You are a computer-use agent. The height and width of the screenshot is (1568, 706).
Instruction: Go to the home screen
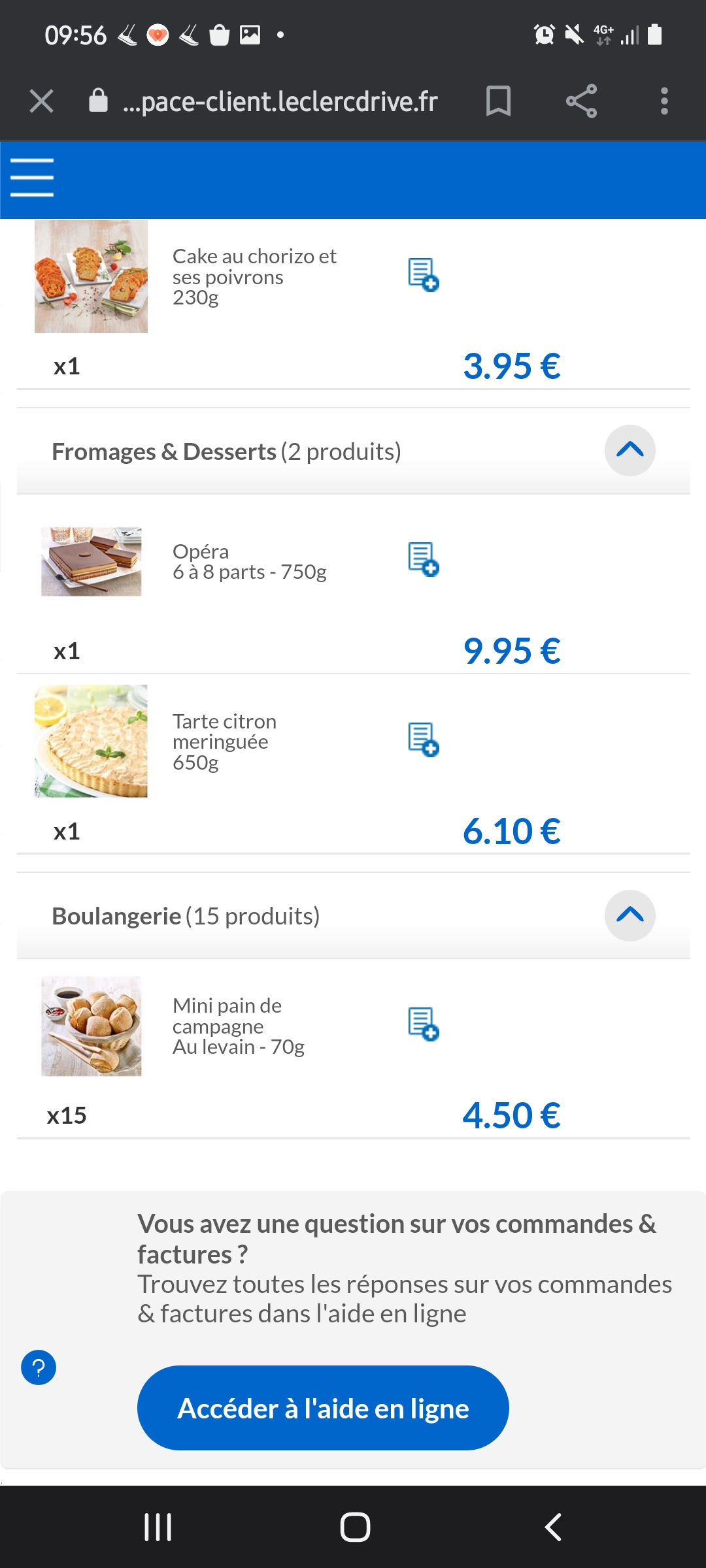click(x=355, y=1527)
